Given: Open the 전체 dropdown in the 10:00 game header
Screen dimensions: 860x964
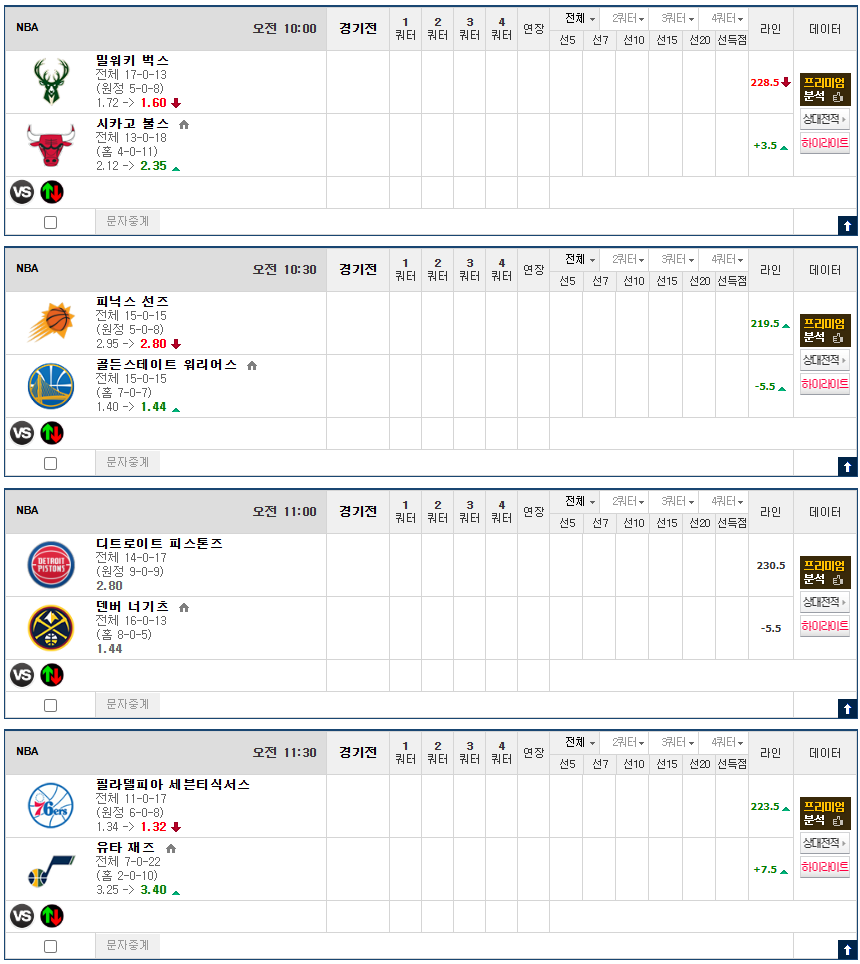Looking at the screenshot, I should pos(580,18).
